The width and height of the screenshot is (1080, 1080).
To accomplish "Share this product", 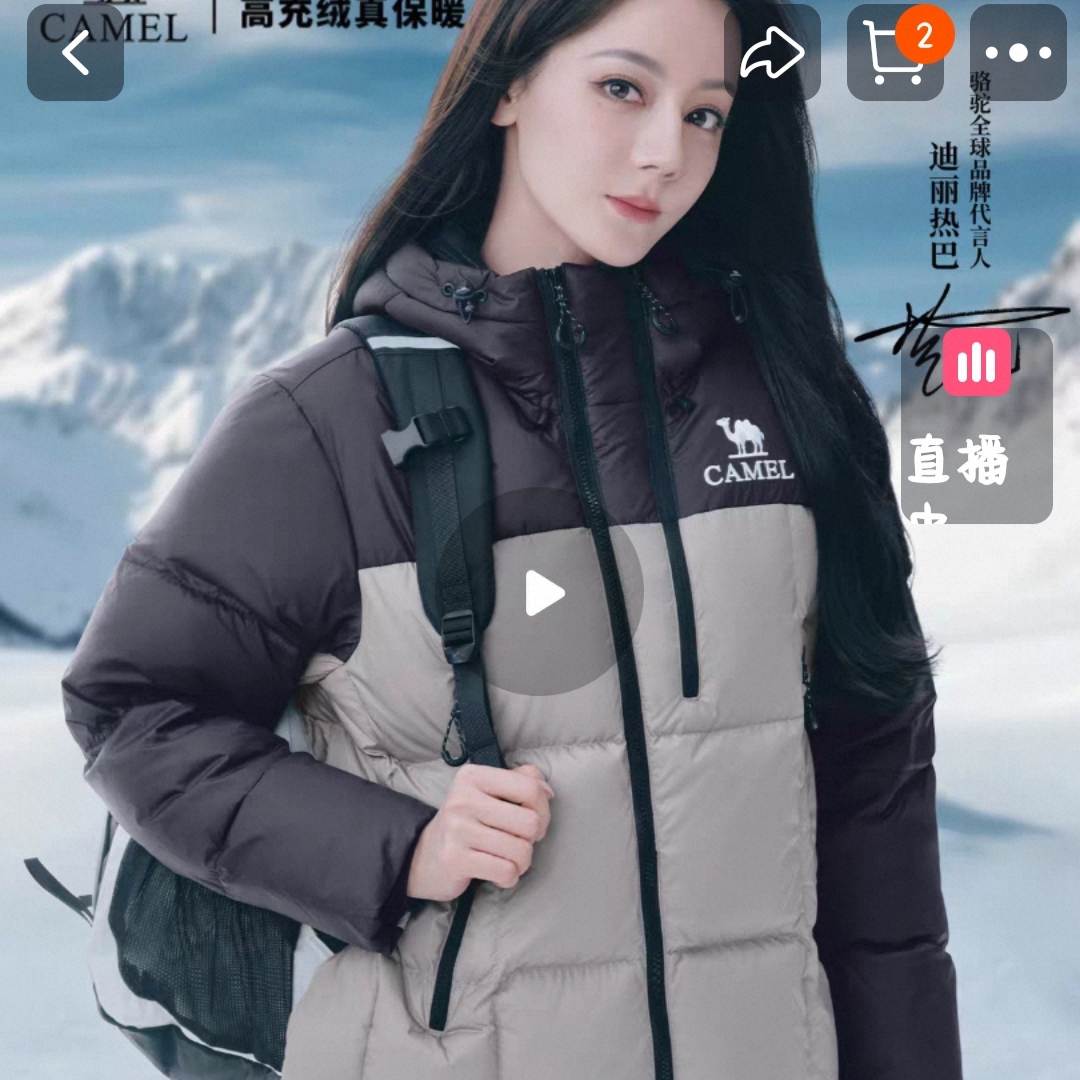I will [772, 53].
